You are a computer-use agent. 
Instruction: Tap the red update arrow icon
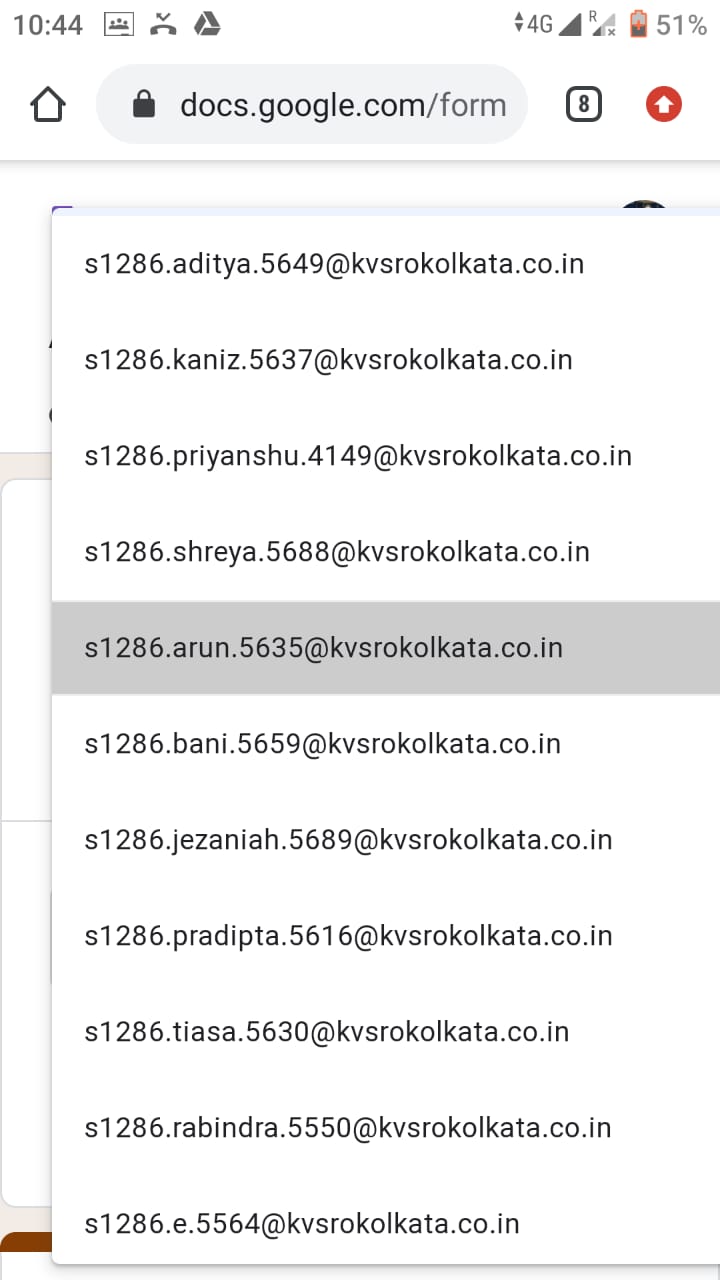[x=664, y=104]
